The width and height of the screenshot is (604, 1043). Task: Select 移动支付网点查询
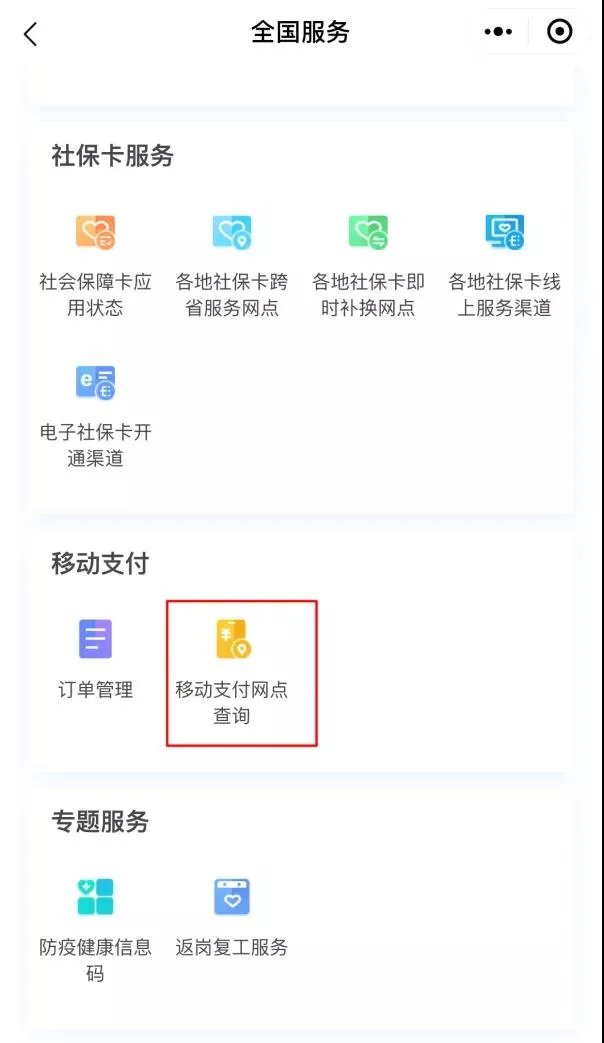232,670
